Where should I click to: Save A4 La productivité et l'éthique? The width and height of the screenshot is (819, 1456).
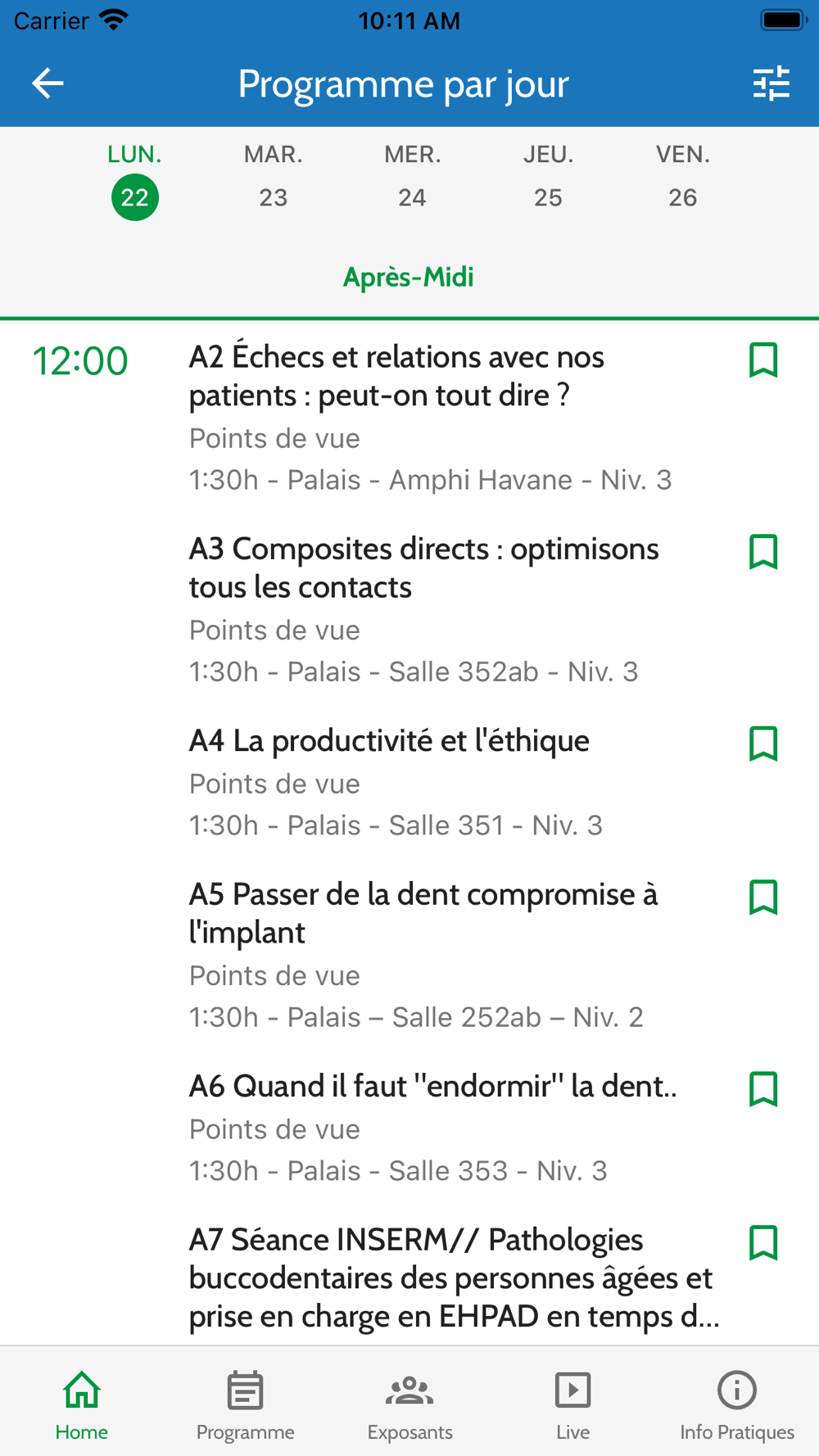click(x=763, y=744)
